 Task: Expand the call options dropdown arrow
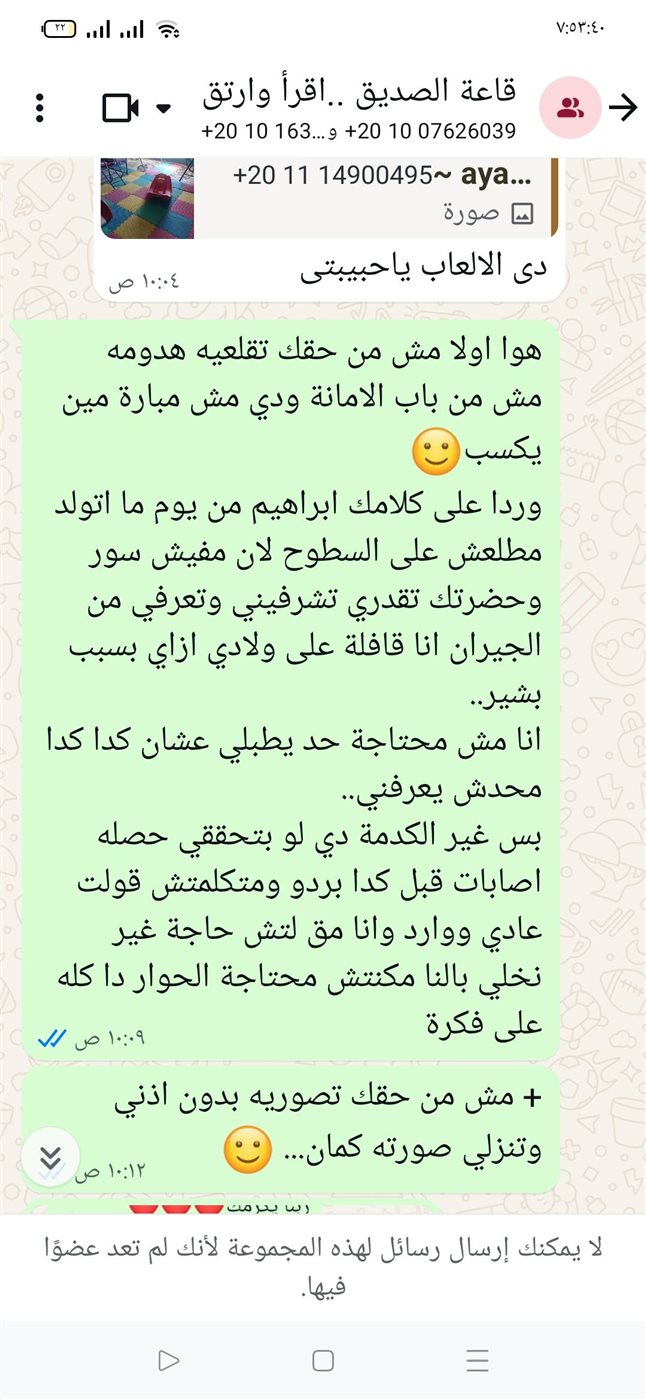tap(165, 108)
